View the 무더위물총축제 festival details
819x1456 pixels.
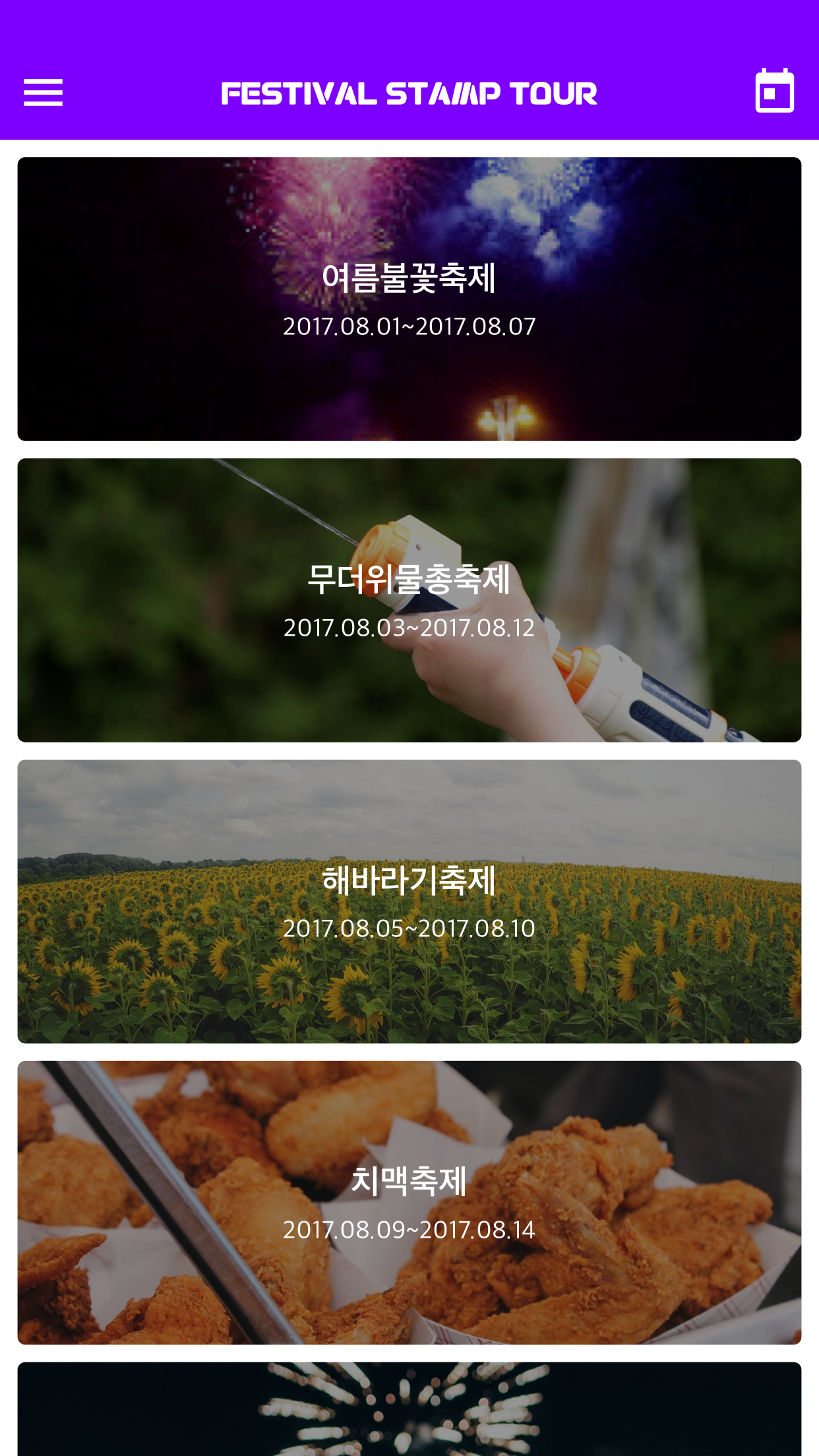pyautogui.click(x=409, y=600)
